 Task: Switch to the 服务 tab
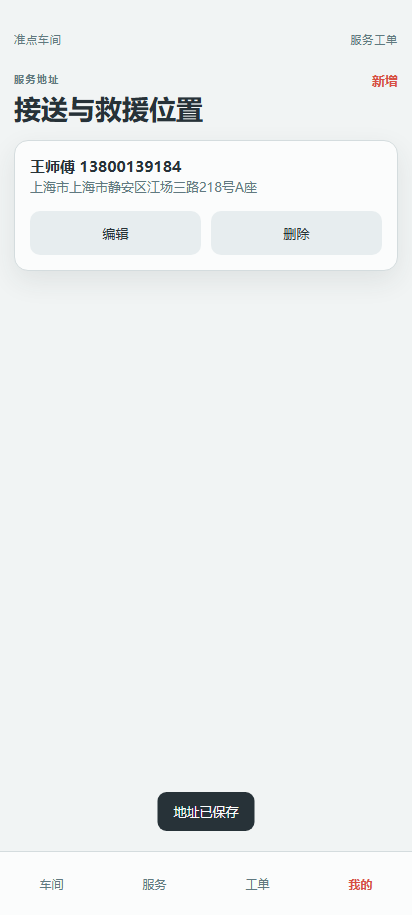(154, 885)
